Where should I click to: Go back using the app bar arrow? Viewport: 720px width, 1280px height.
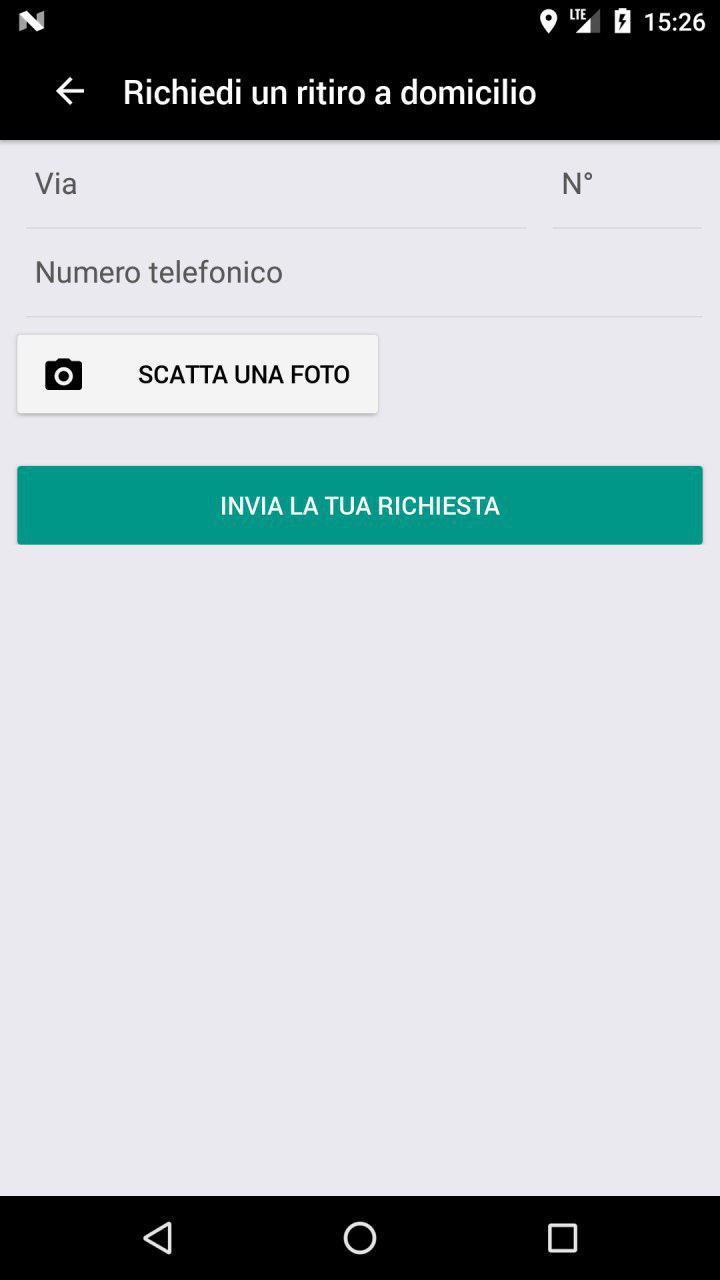[69, 92]
